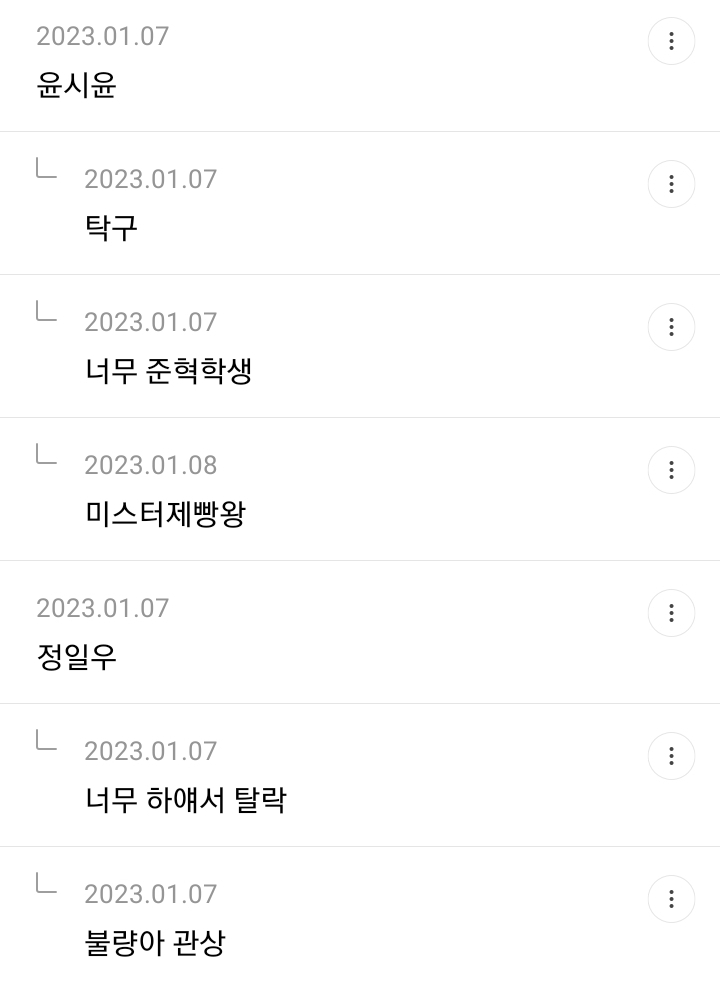Open the menu on the 너무 하얘서 탈락 reply

(x=671, y=756)
